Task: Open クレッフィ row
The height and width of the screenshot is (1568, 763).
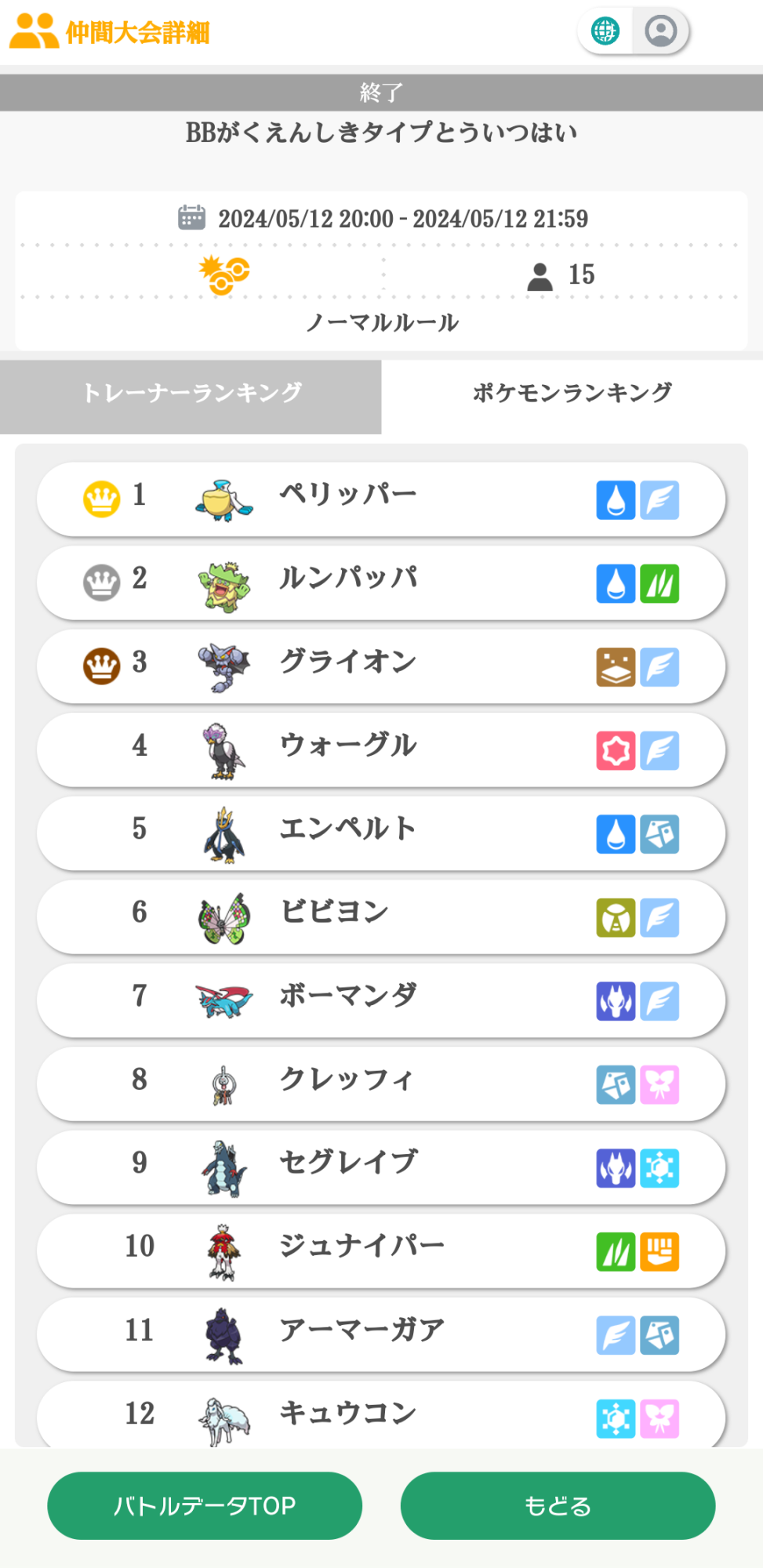Action: coord(381,1084)
